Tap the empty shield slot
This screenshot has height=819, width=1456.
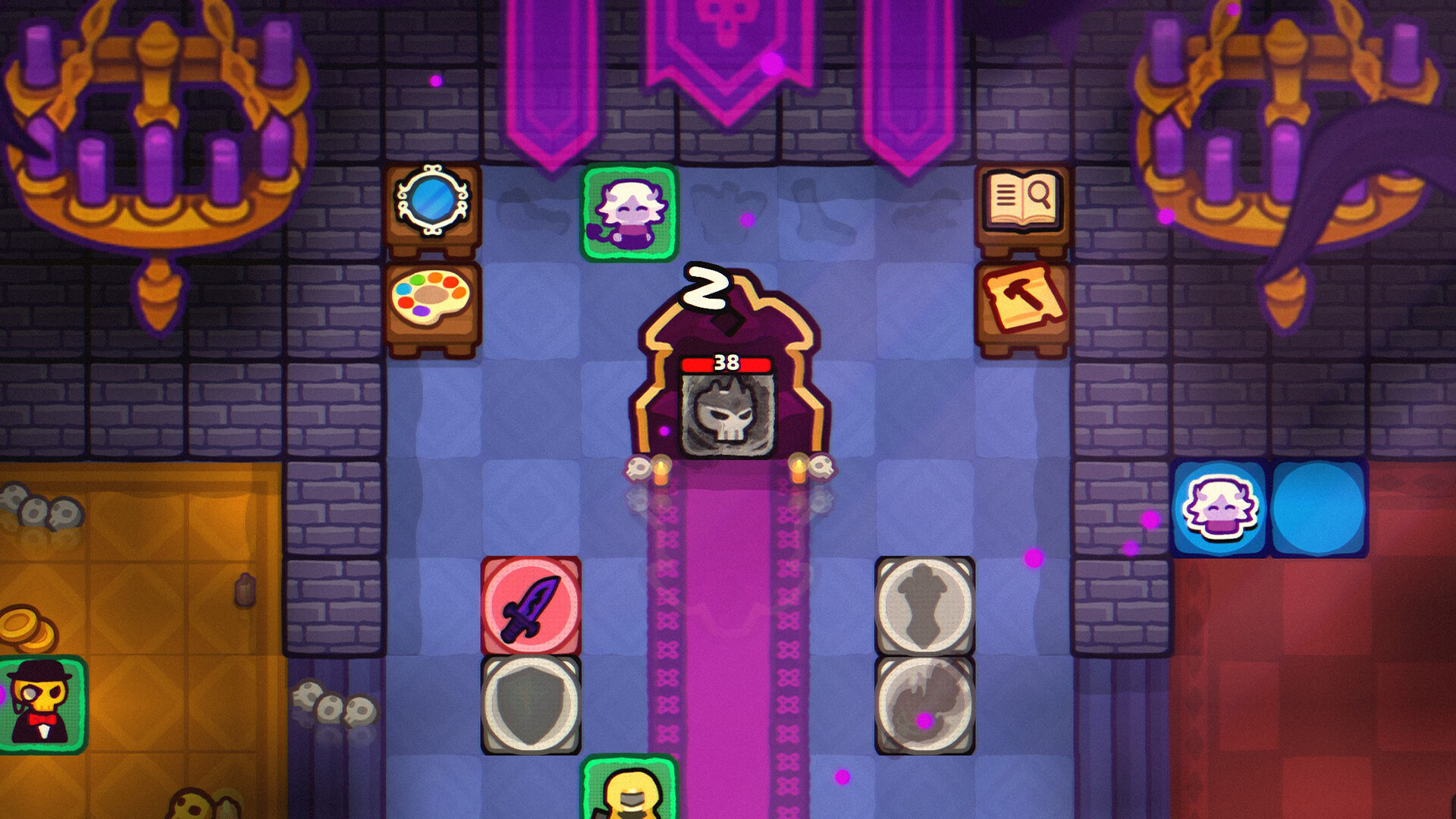pyautogui.click(x=531, y=704)
